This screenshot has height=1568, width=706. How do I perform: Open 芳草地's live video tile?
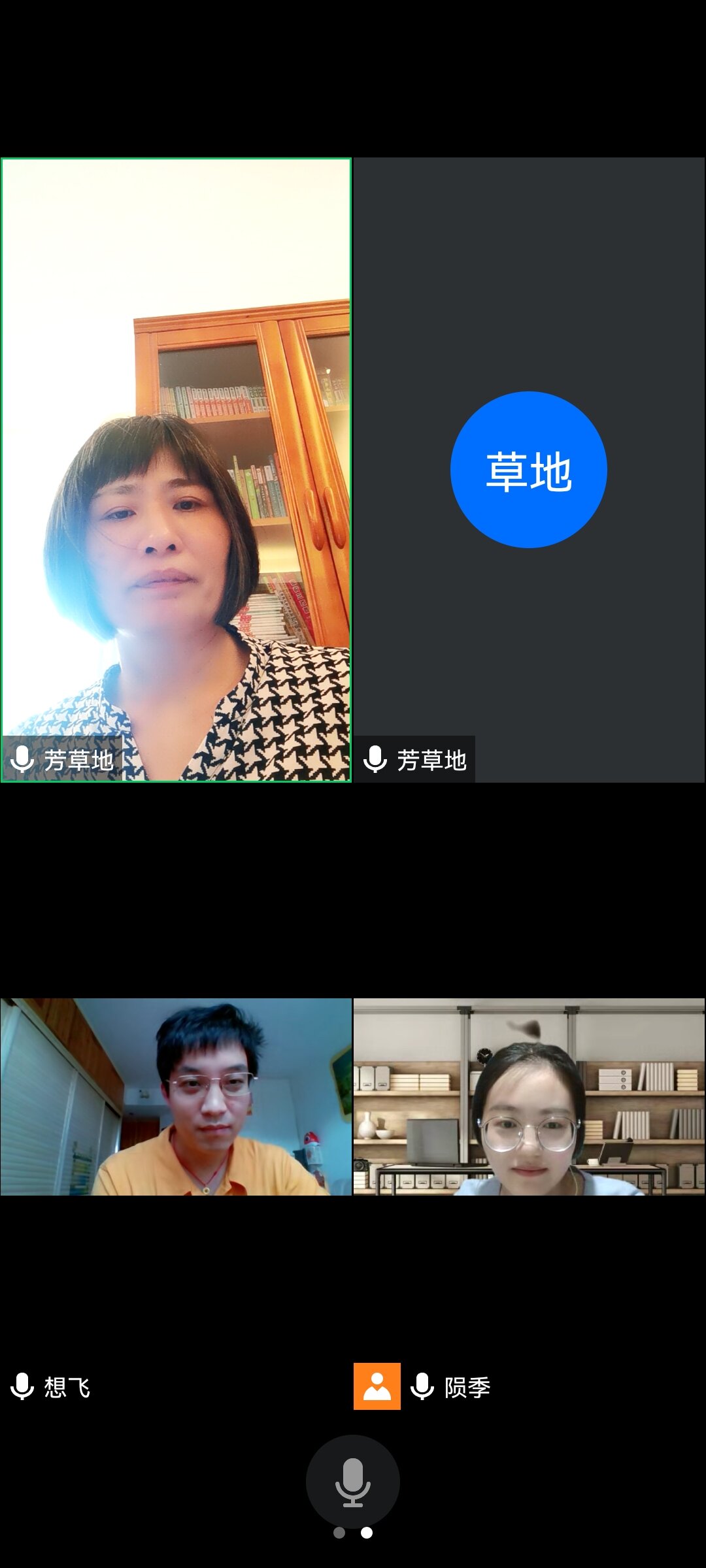coord(176,469)
